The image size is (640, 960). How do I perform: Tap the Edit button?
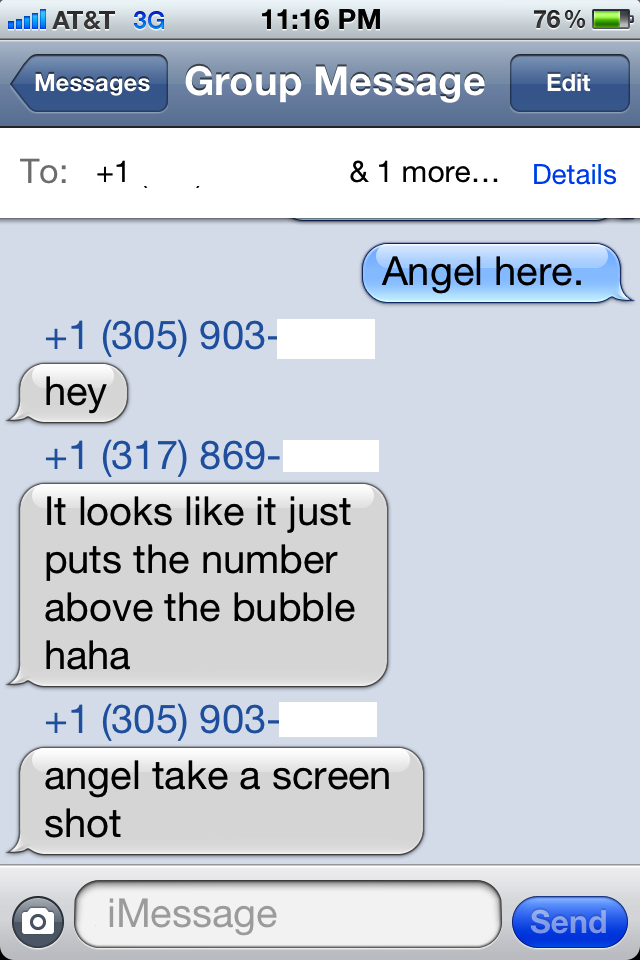click(568, 84)
